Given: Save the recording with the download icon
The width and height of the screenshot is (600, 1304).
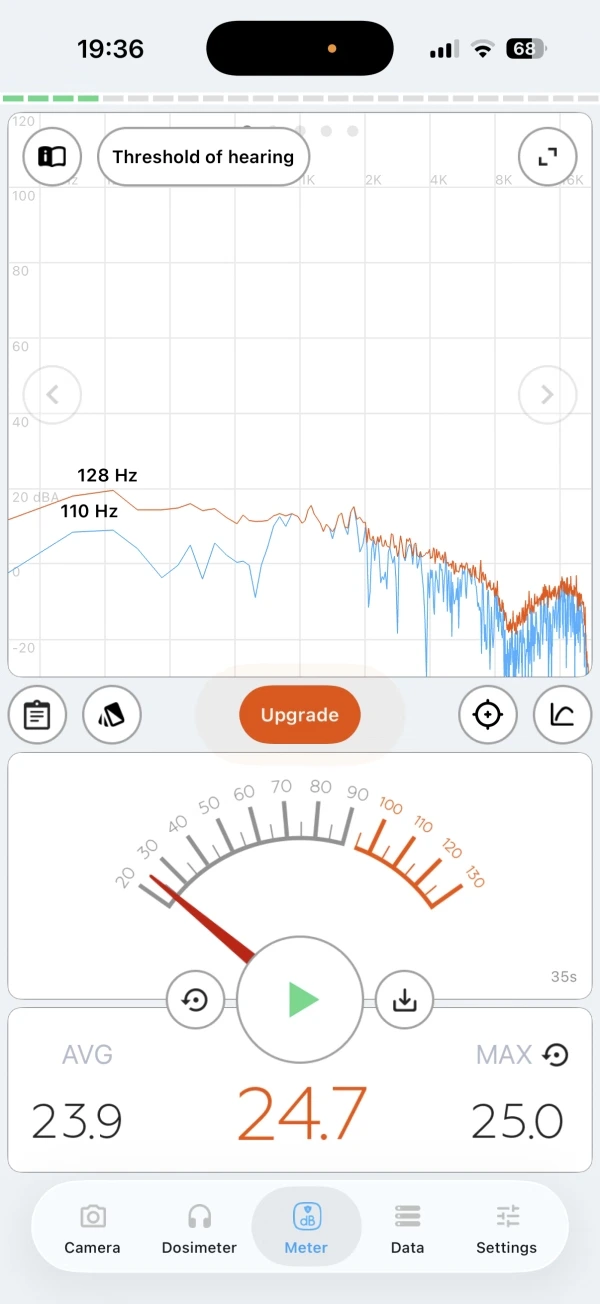Looking at the screenshot, I should [404, 999].
